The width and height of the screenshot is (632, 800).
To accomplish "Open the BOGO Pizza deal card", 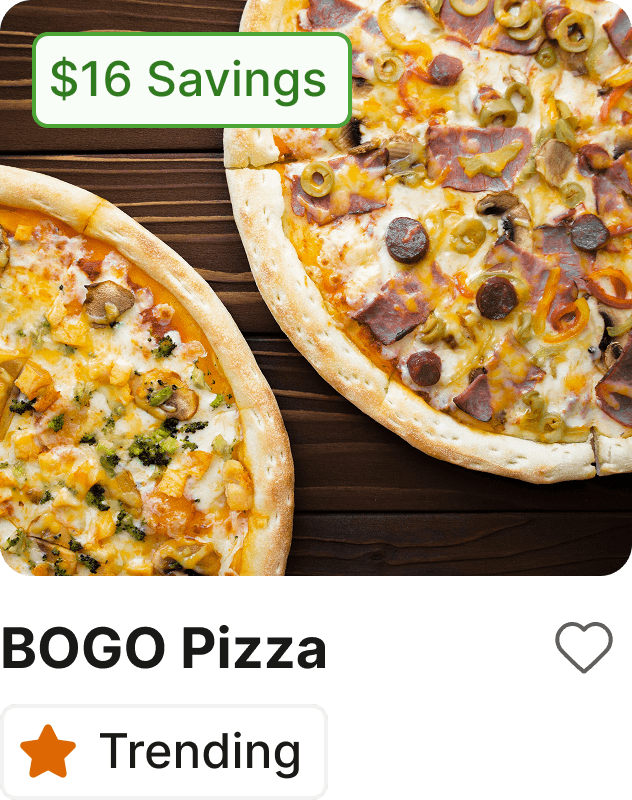I will coord(316,330).
